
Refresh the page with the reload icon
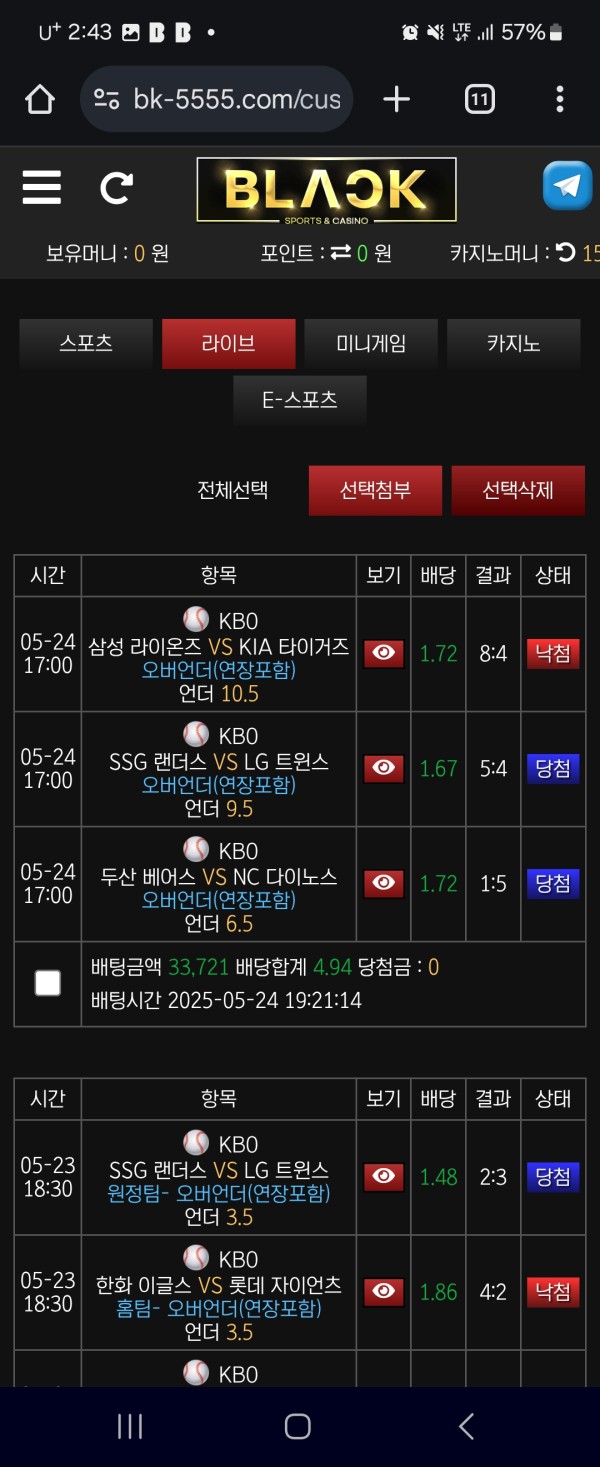coord(117,188)
